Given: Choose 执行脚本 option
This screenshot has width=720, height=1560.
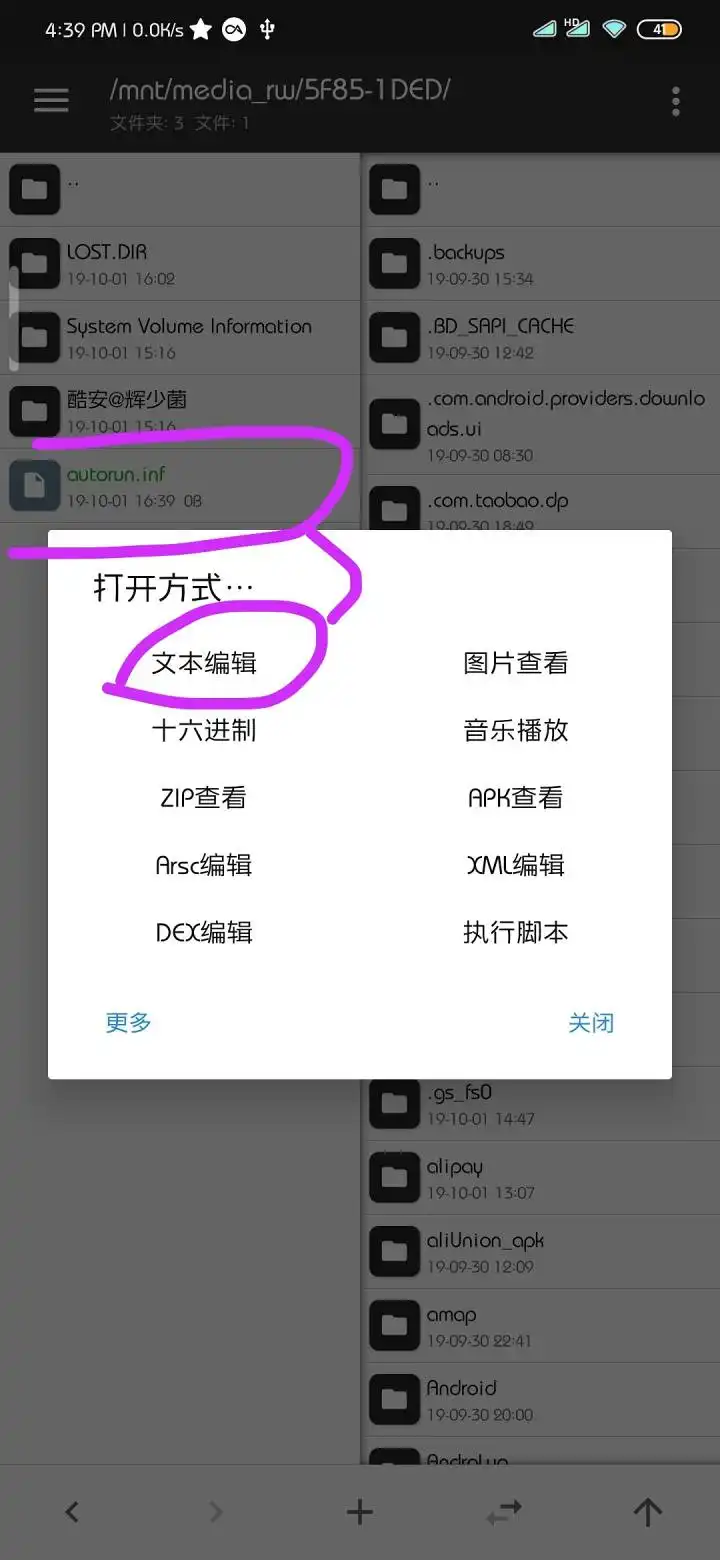Looking at the screenshot, I should tap(515, 933).
